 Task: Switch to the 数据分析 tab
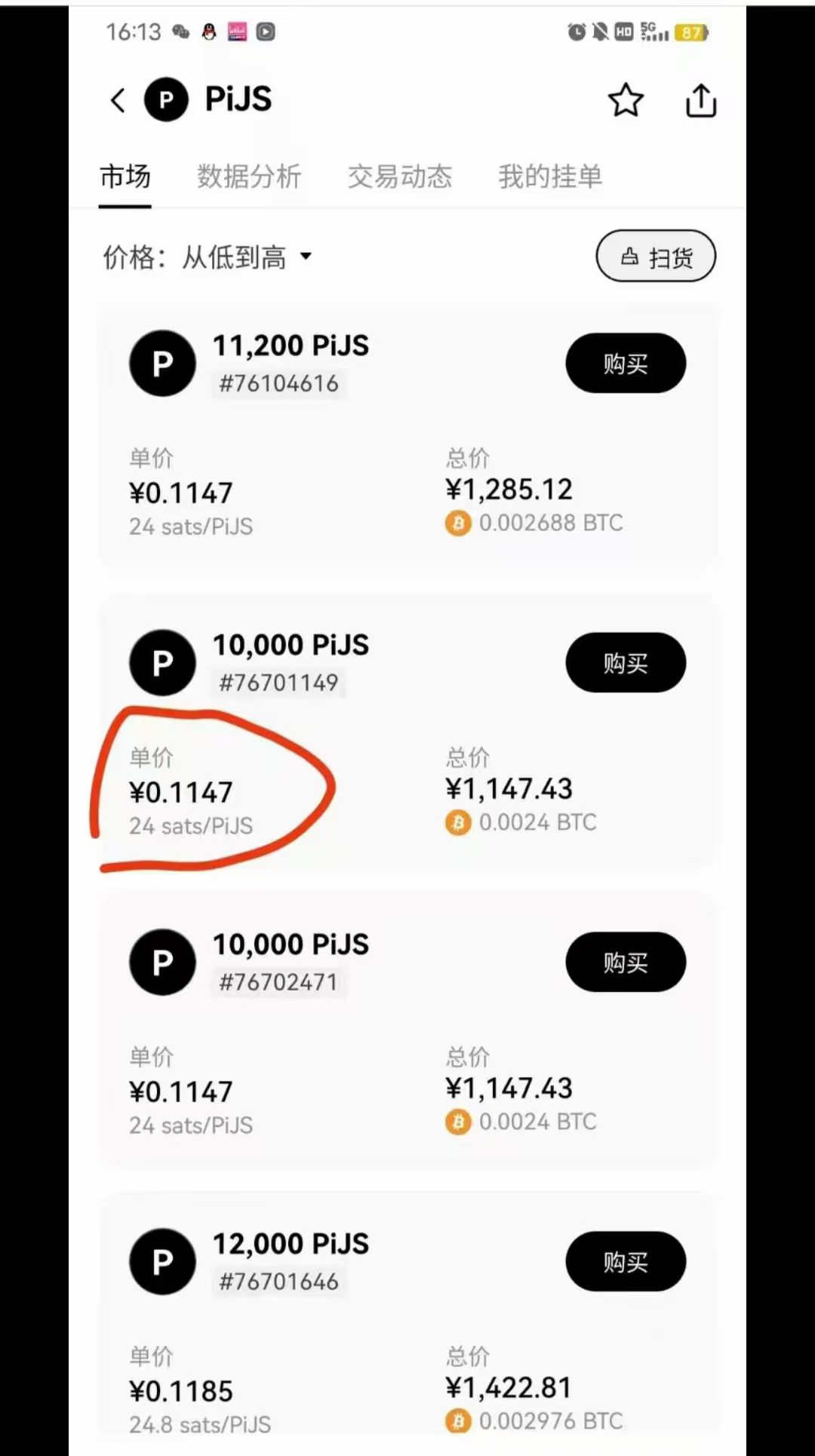click(x=249, y=177)
